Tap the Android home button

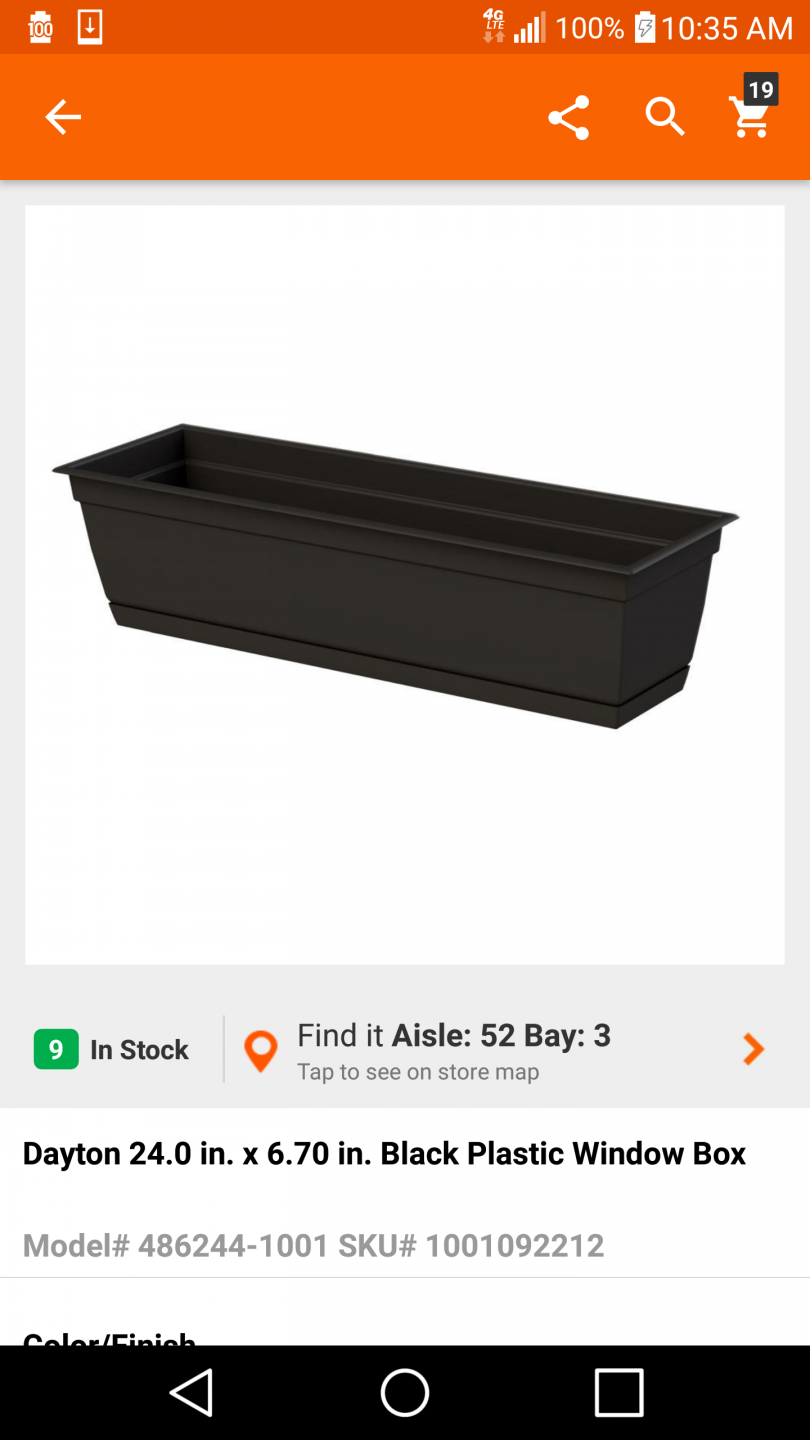point(404,1392)
